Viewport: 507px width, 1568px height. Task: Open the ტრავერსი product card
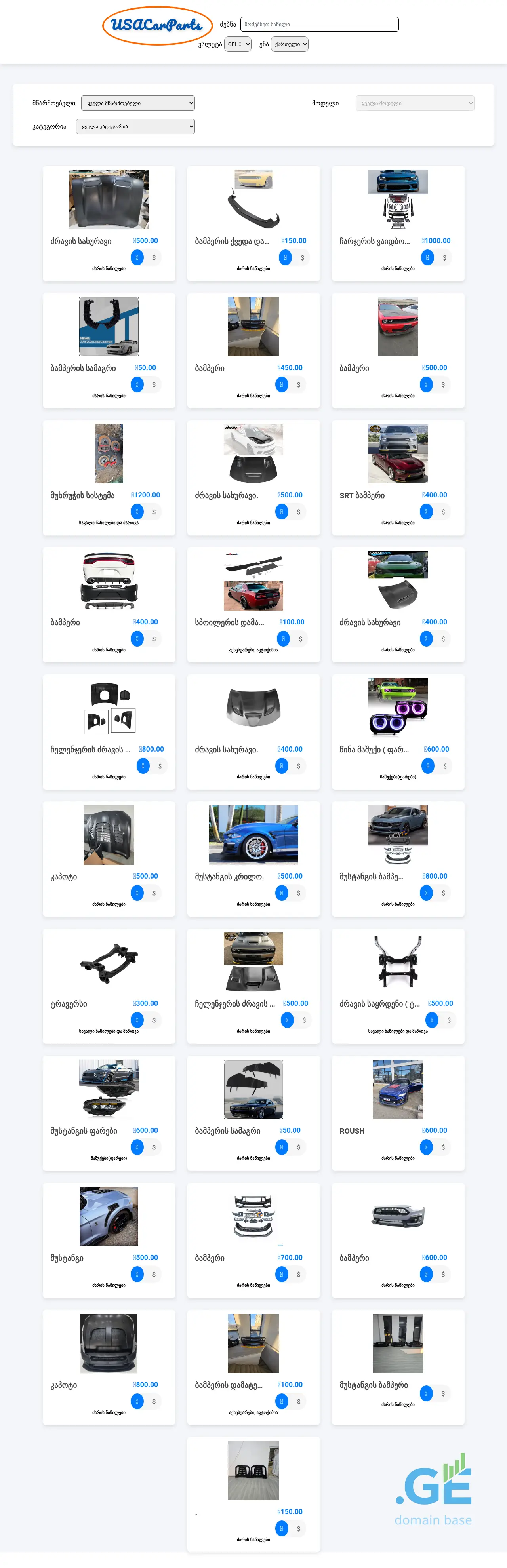[109, 962]
